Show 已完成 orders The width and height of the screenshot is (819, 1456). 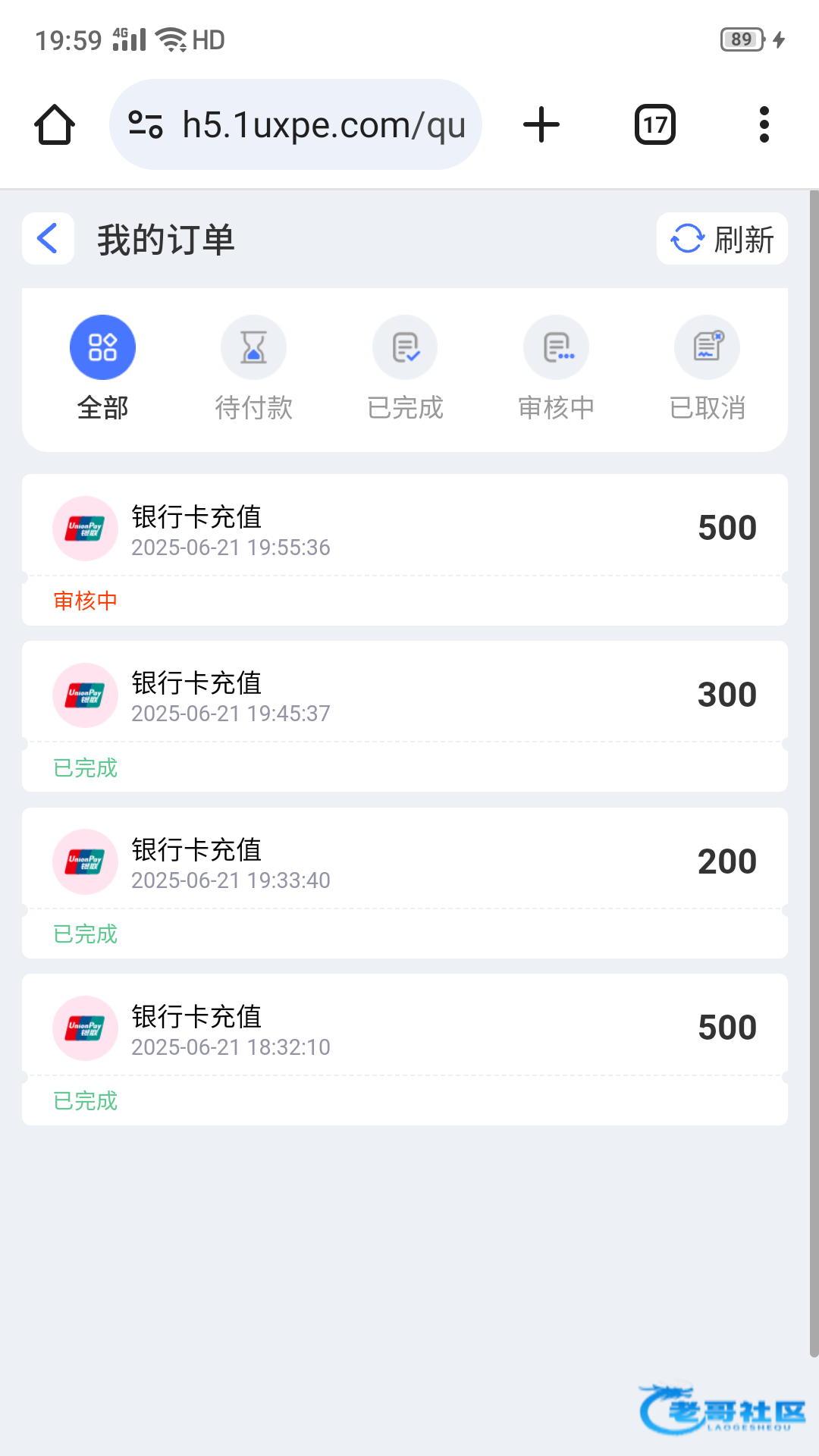[x=405, y=368]
